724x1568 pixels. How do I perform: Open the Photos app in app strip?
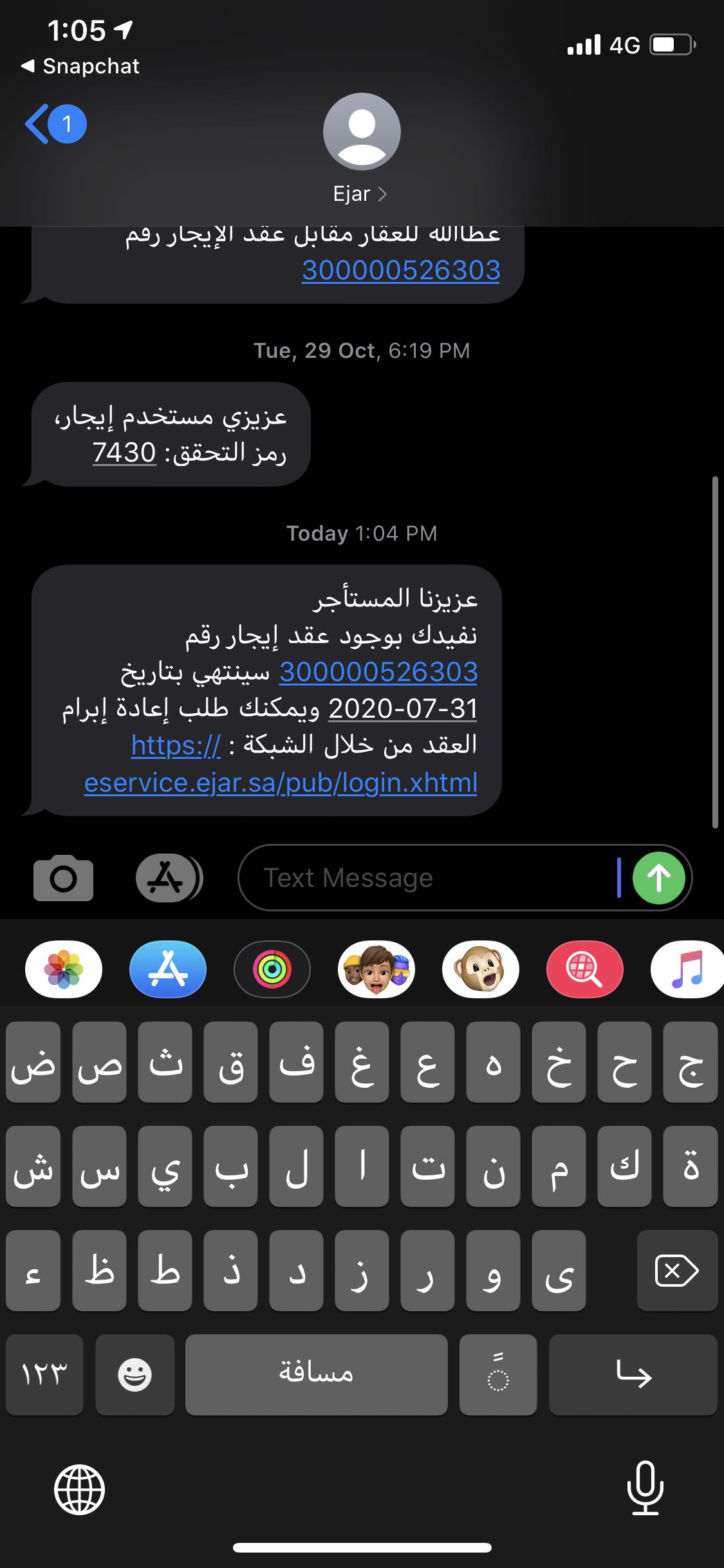(x=63, y=969)
